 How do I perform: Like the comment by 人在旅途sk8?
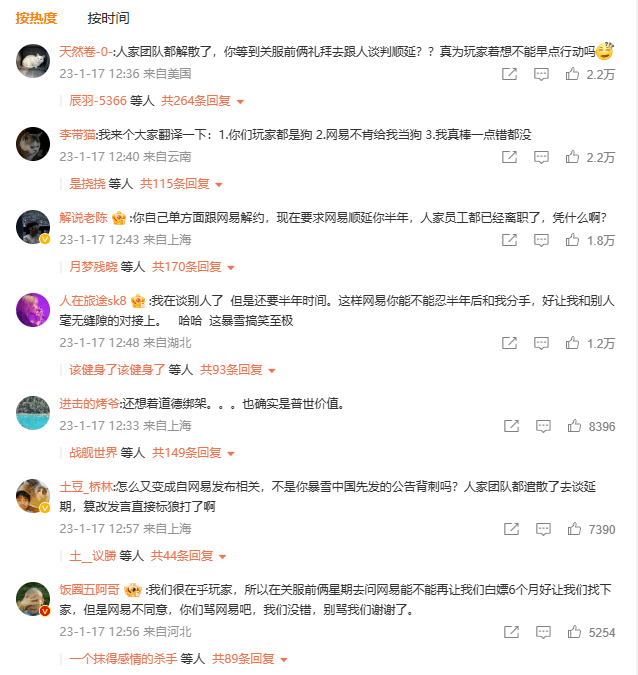(x=572, y=343)
